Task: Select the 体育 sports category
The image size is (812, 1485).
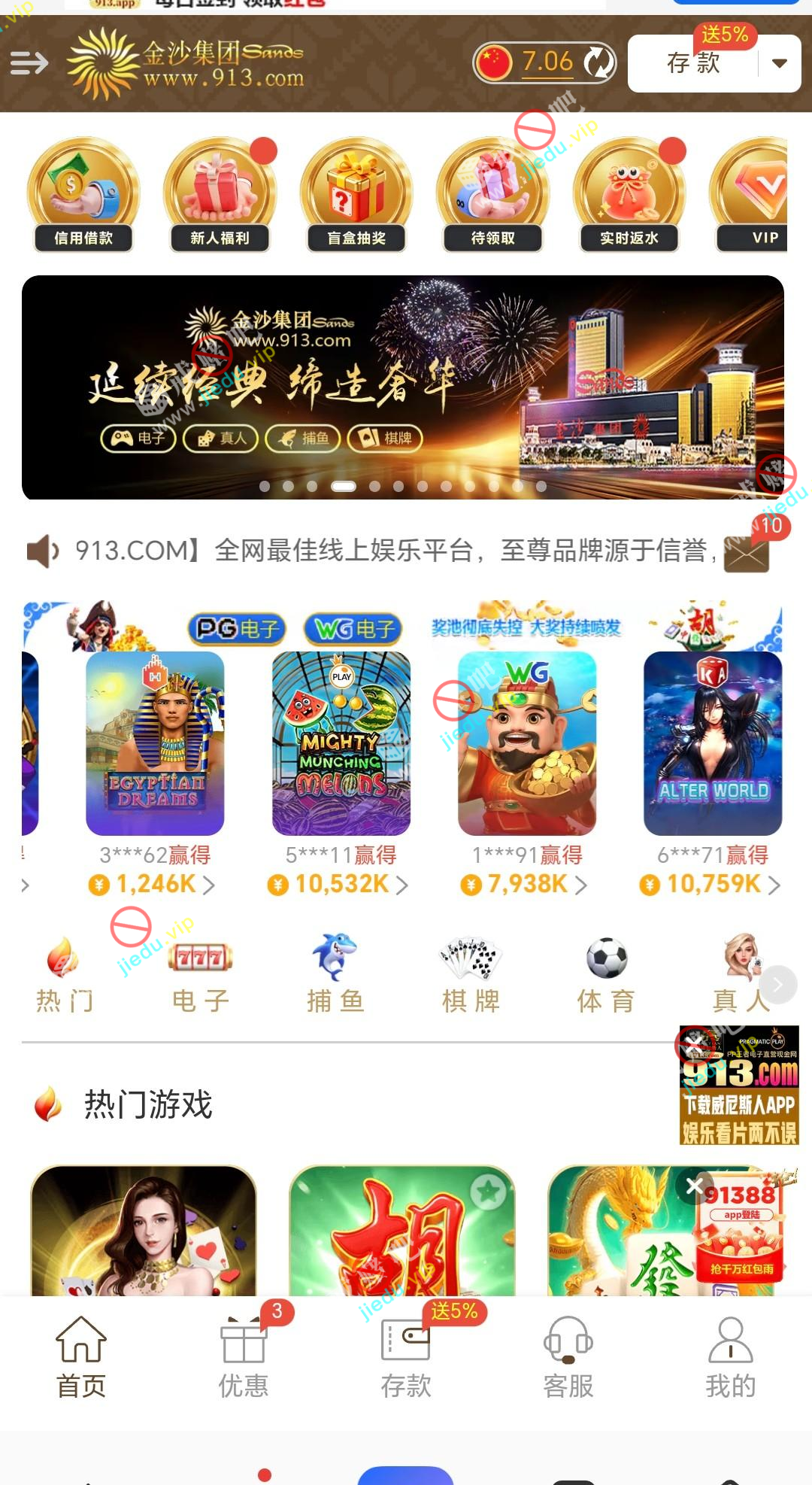Action: (x=606, y=976)
